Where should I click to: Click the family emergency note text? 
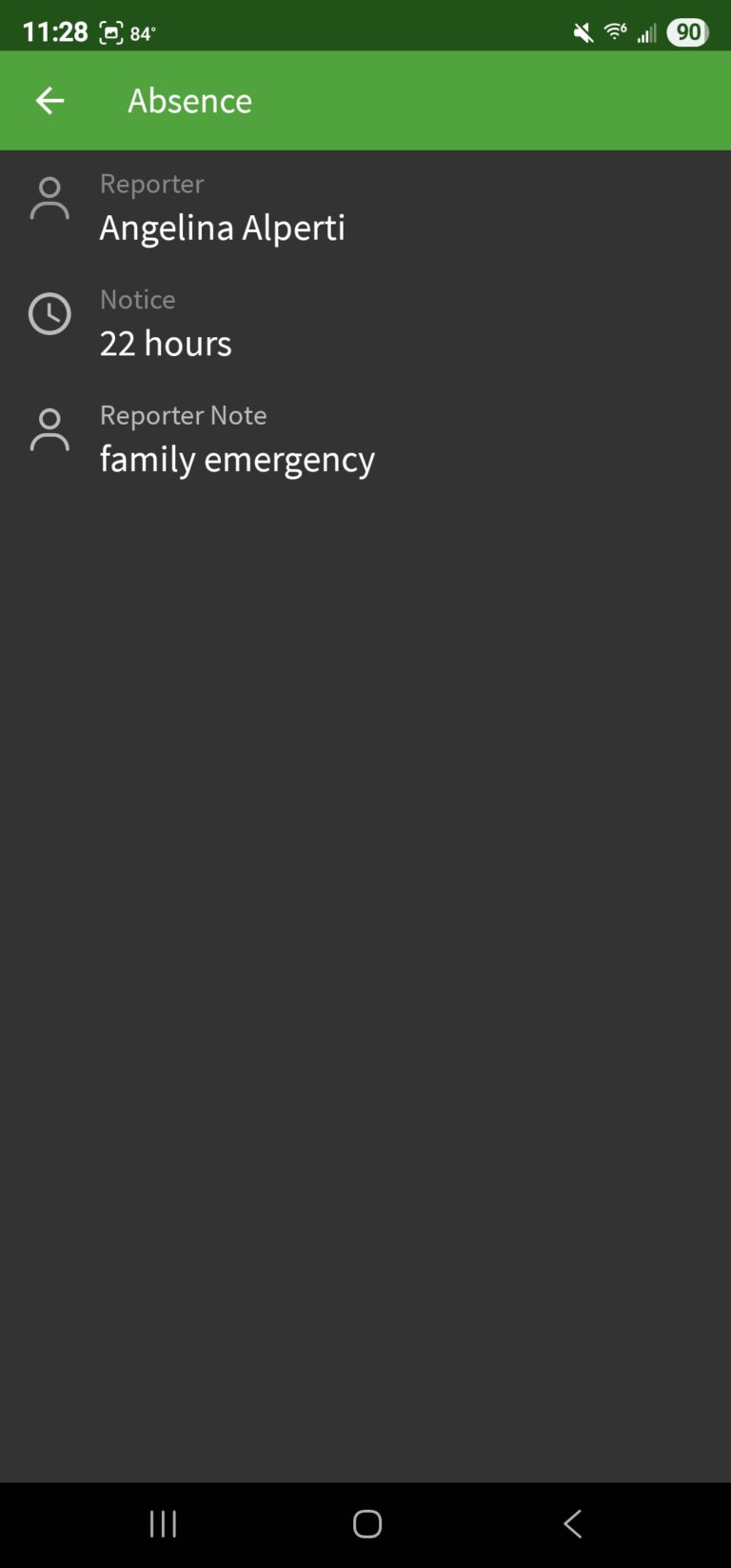tap(237, 459)
